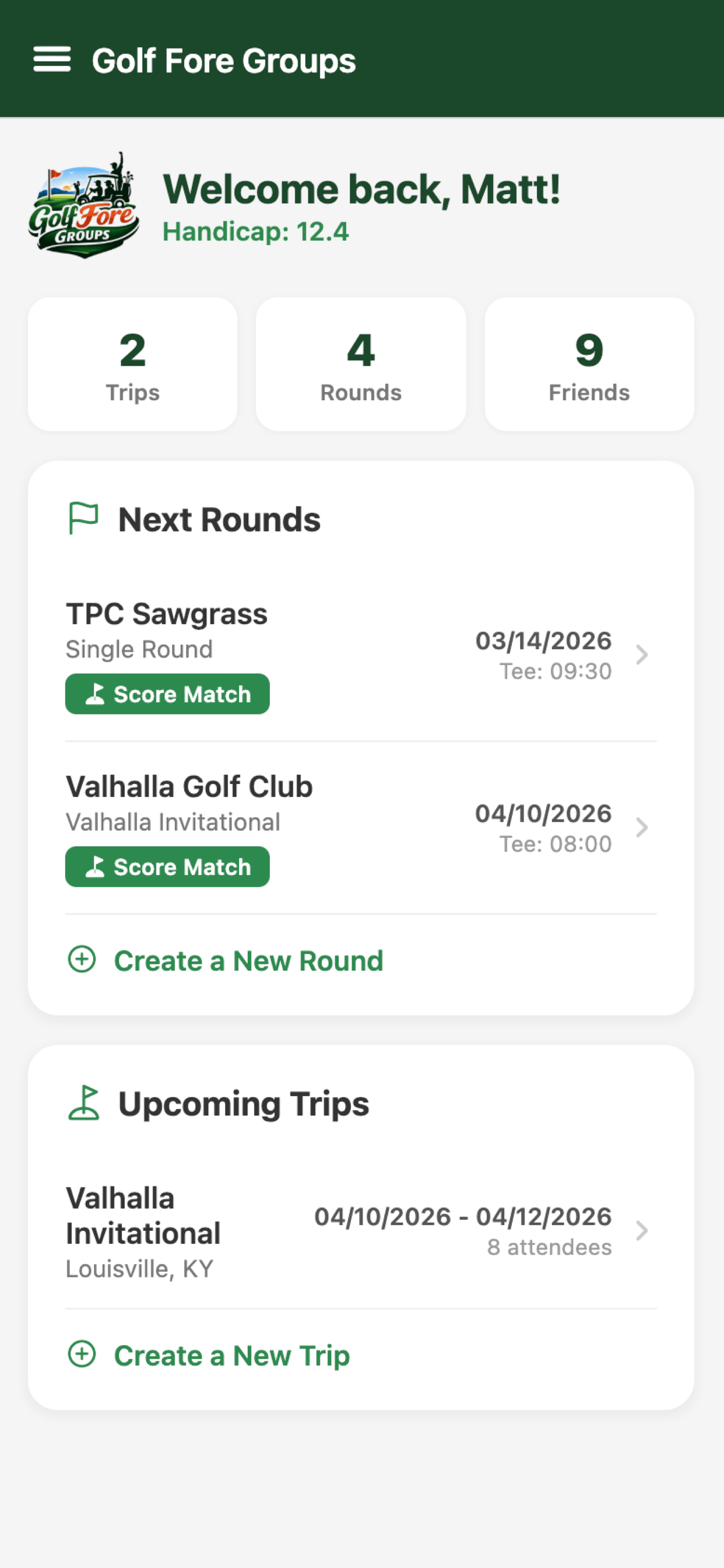
Task: Select the flag icon beside Next Rounds
Action: (83, 518)
